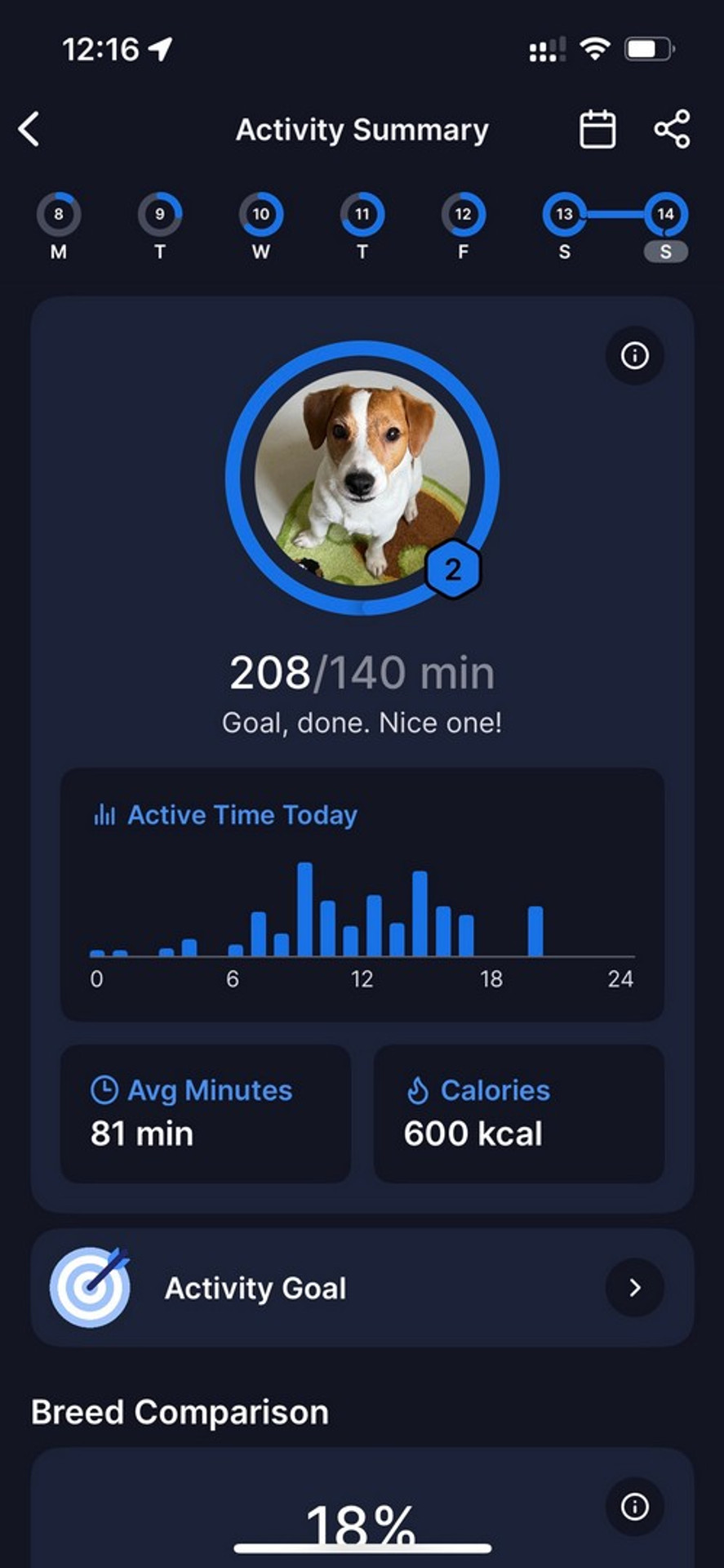
Task: Select Friday the 12th
Action: [463, 216]
